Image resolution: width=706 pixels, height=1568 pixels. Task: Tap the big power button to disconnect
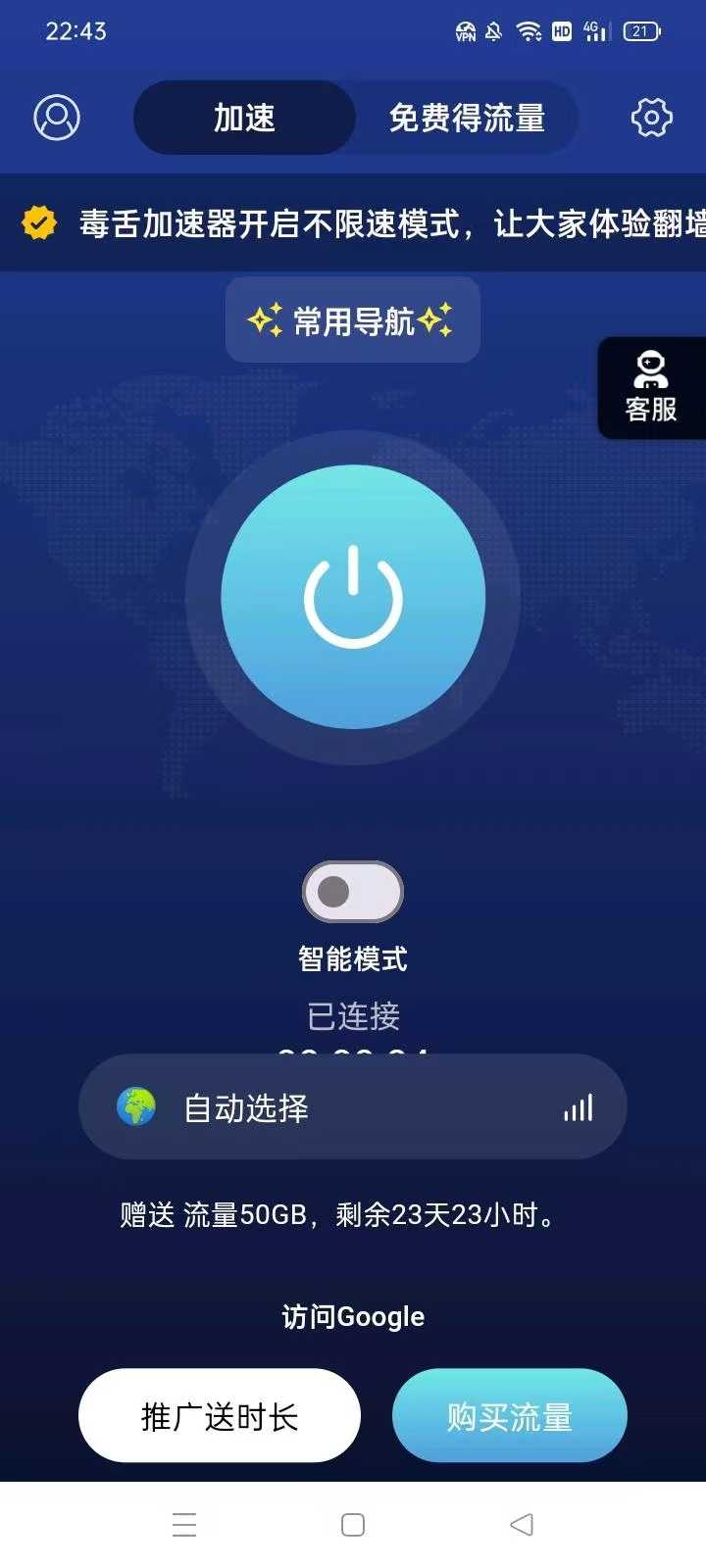click(353, 597)
